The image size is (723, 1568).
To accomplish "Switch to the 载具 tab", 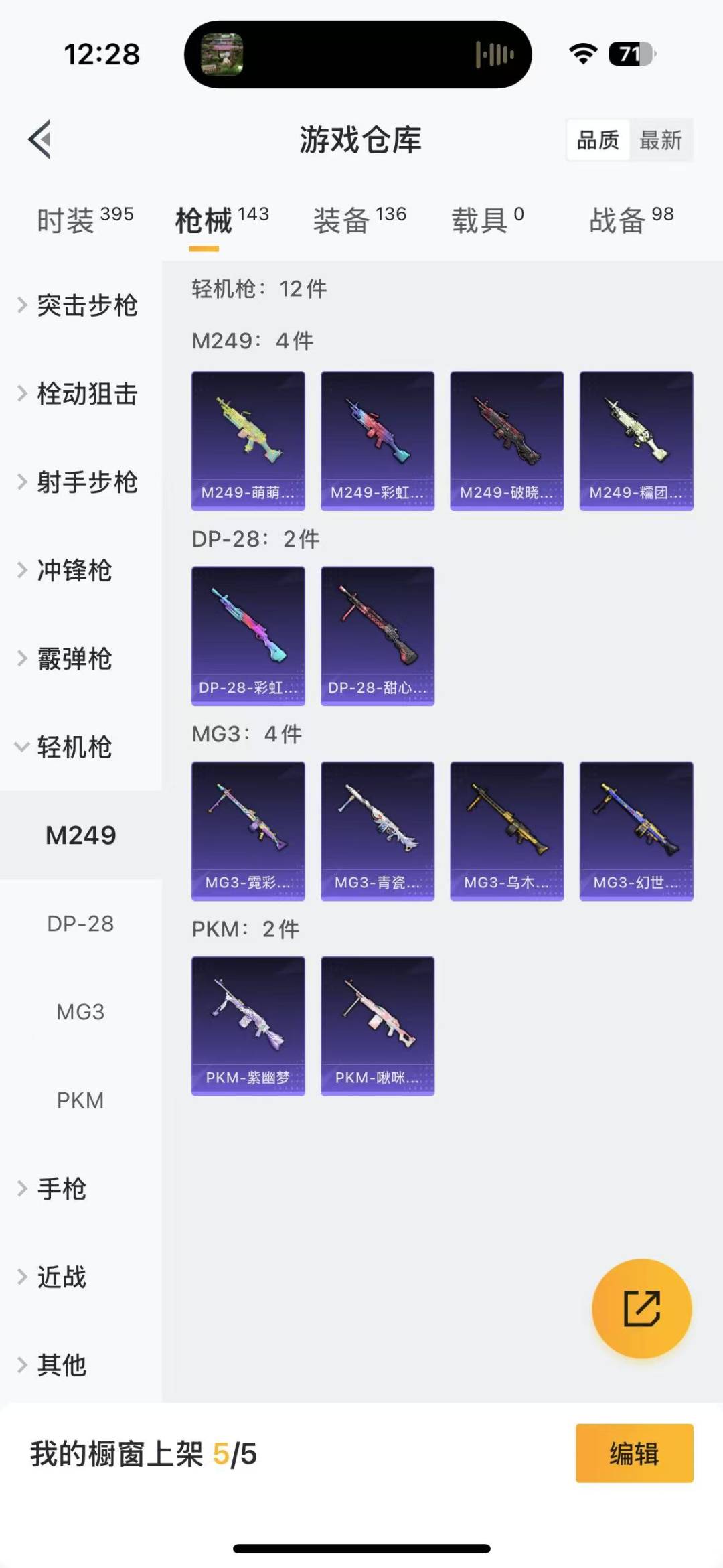I will coord(487,220).
